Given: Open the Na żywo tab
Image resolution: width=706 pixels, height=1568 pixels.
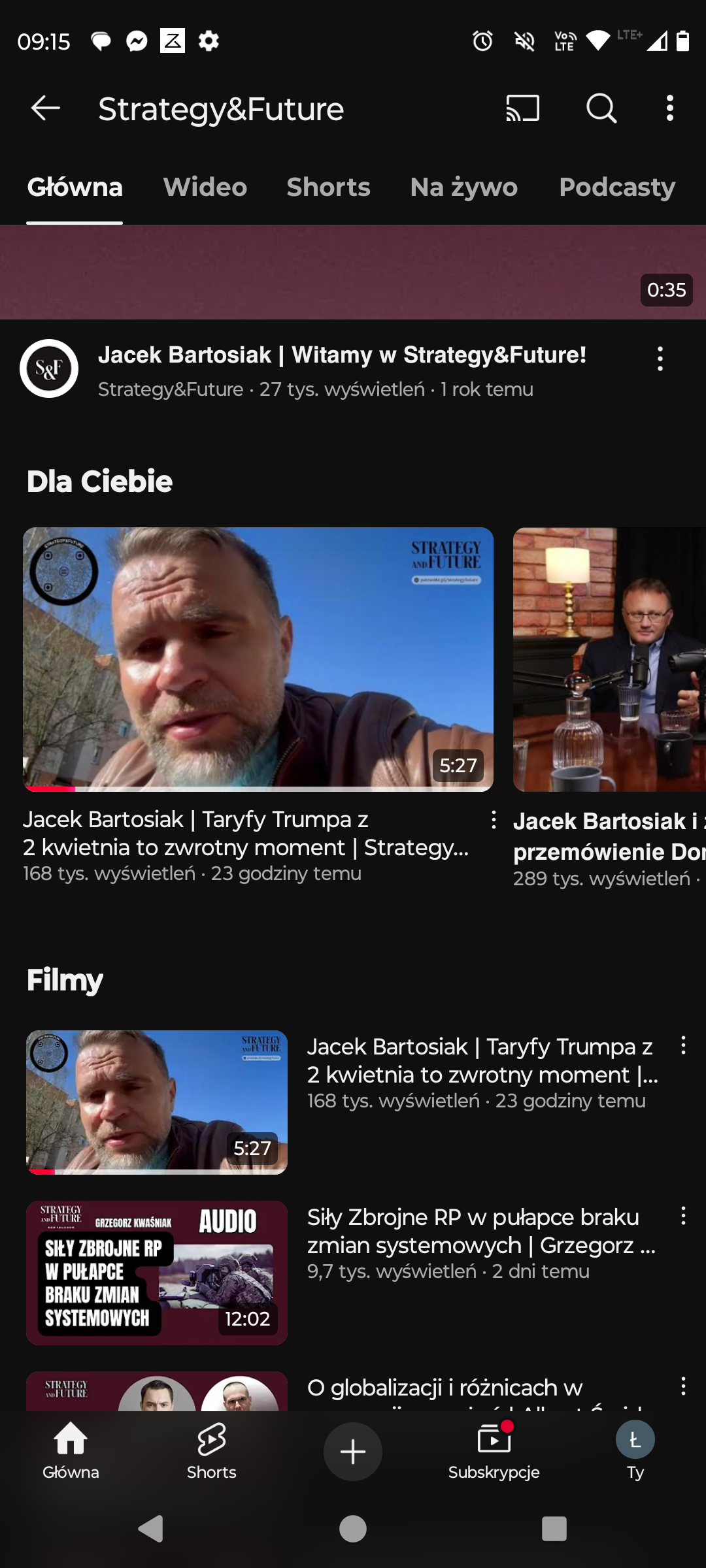Looking at the screenshot, I should coord(463,188).
